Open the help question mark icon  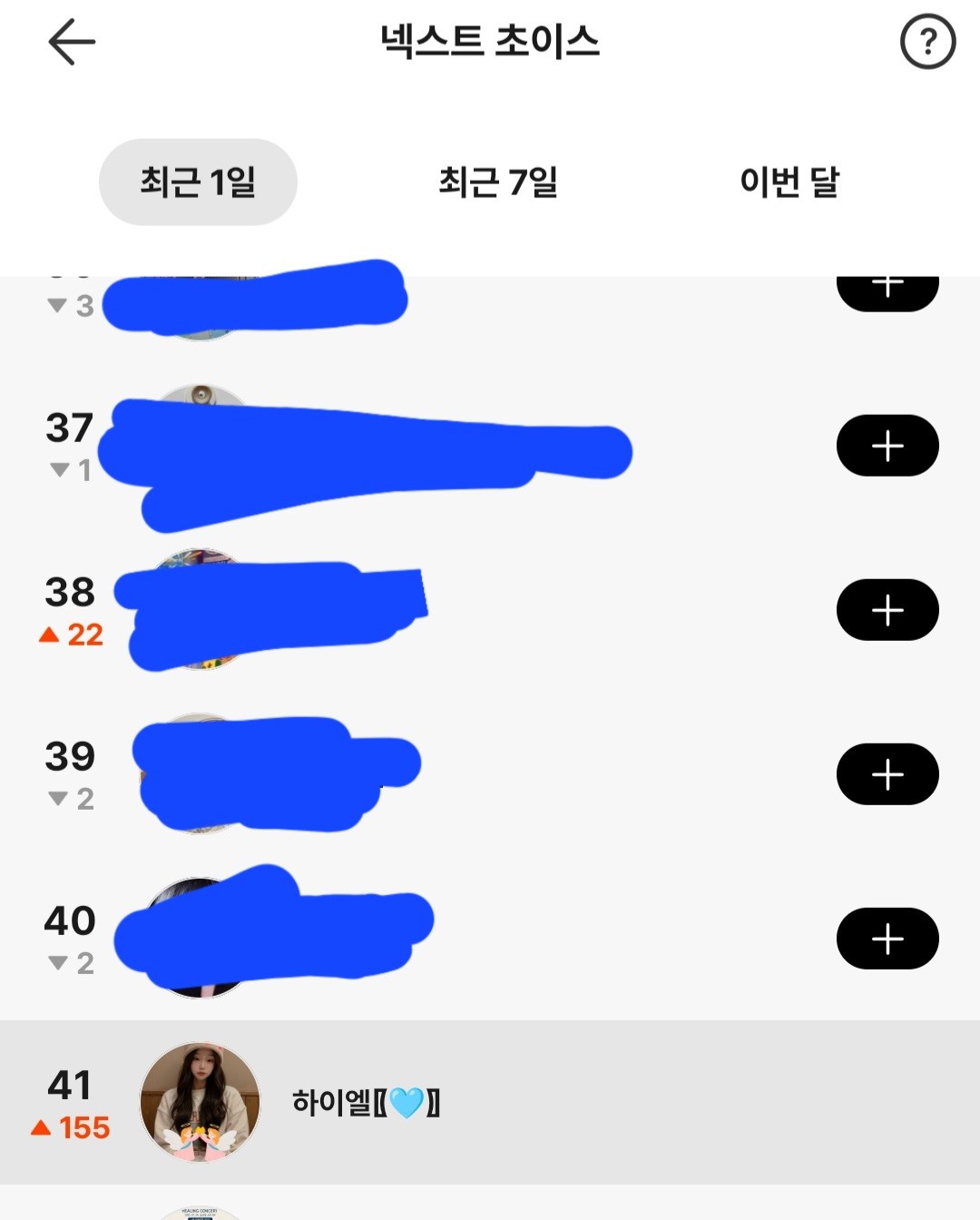926,42
